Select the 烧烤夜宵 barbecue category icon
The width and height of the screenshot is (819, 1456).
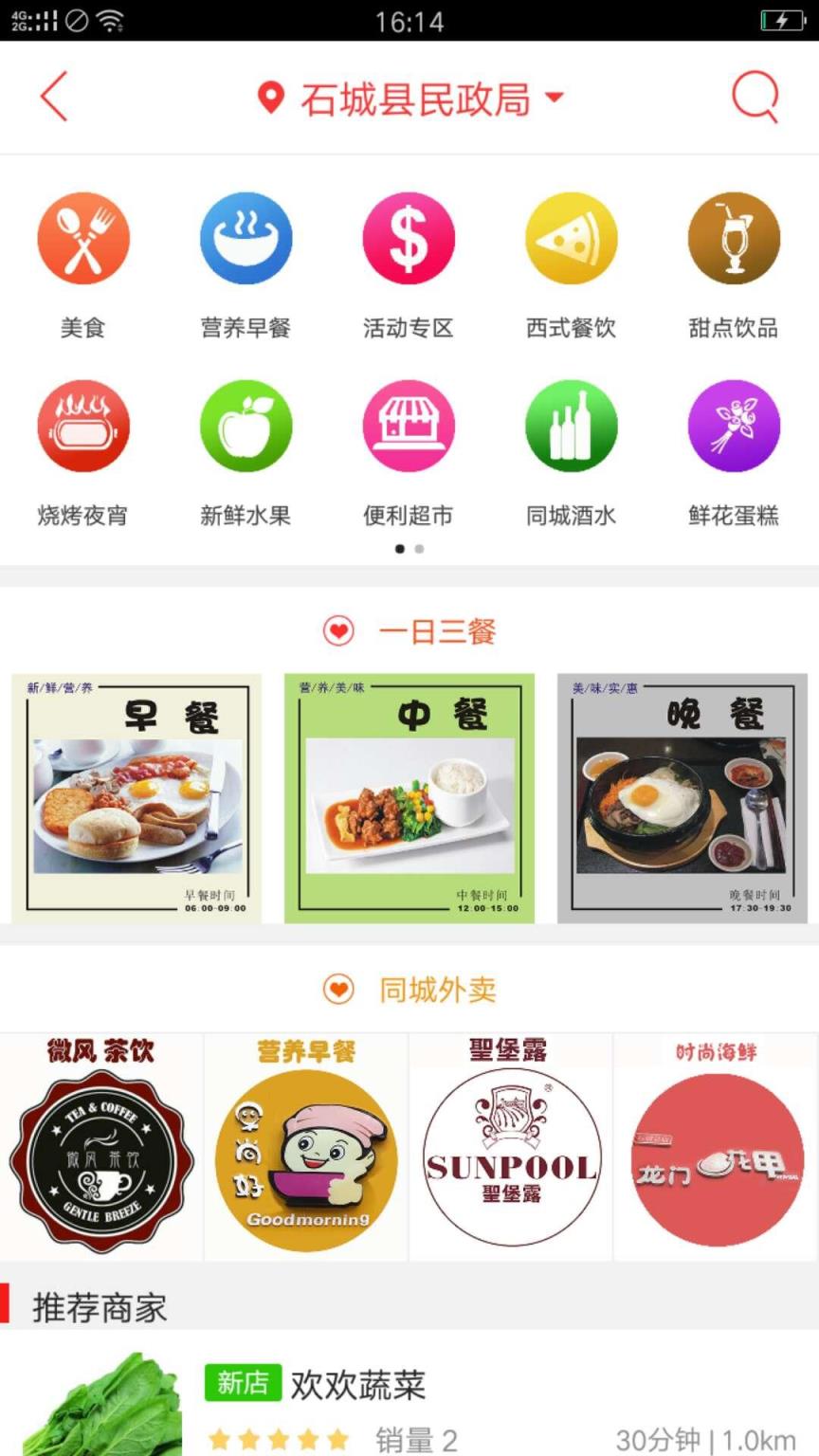pos(82,426)
